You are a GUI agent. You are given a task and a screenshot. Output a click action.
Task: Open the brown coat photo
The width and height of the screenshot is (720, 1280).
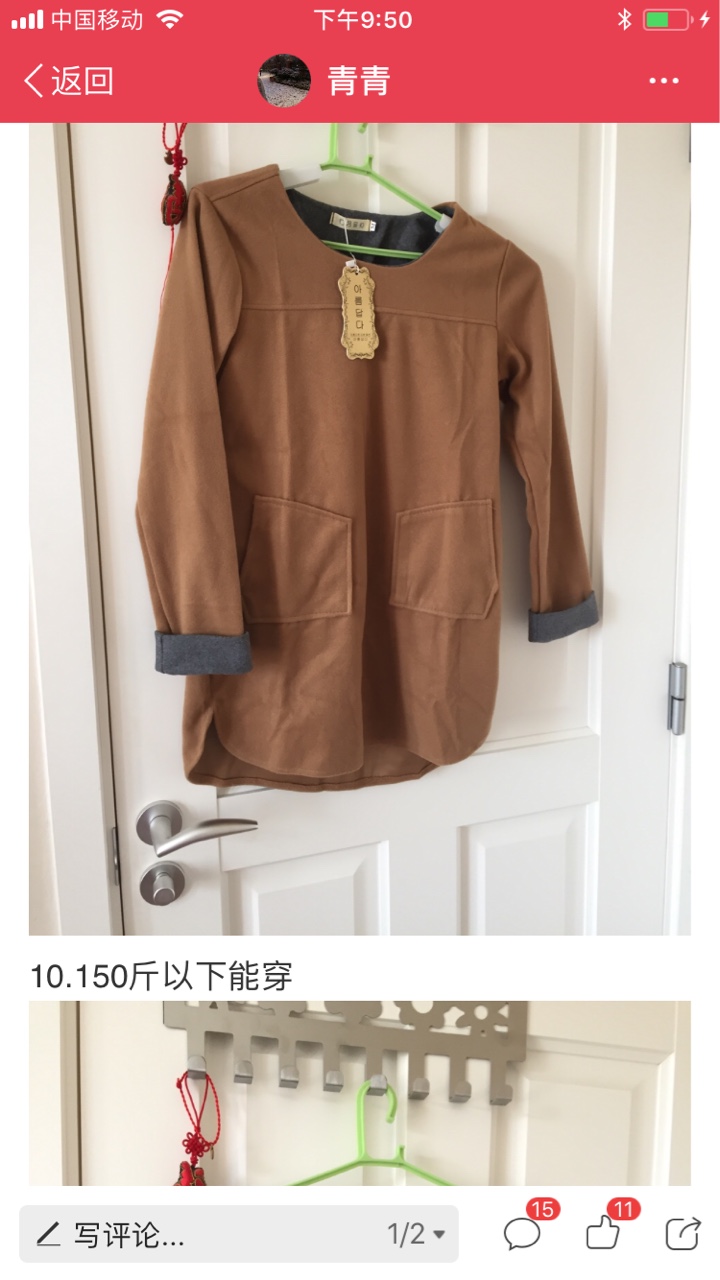[360, 529]
